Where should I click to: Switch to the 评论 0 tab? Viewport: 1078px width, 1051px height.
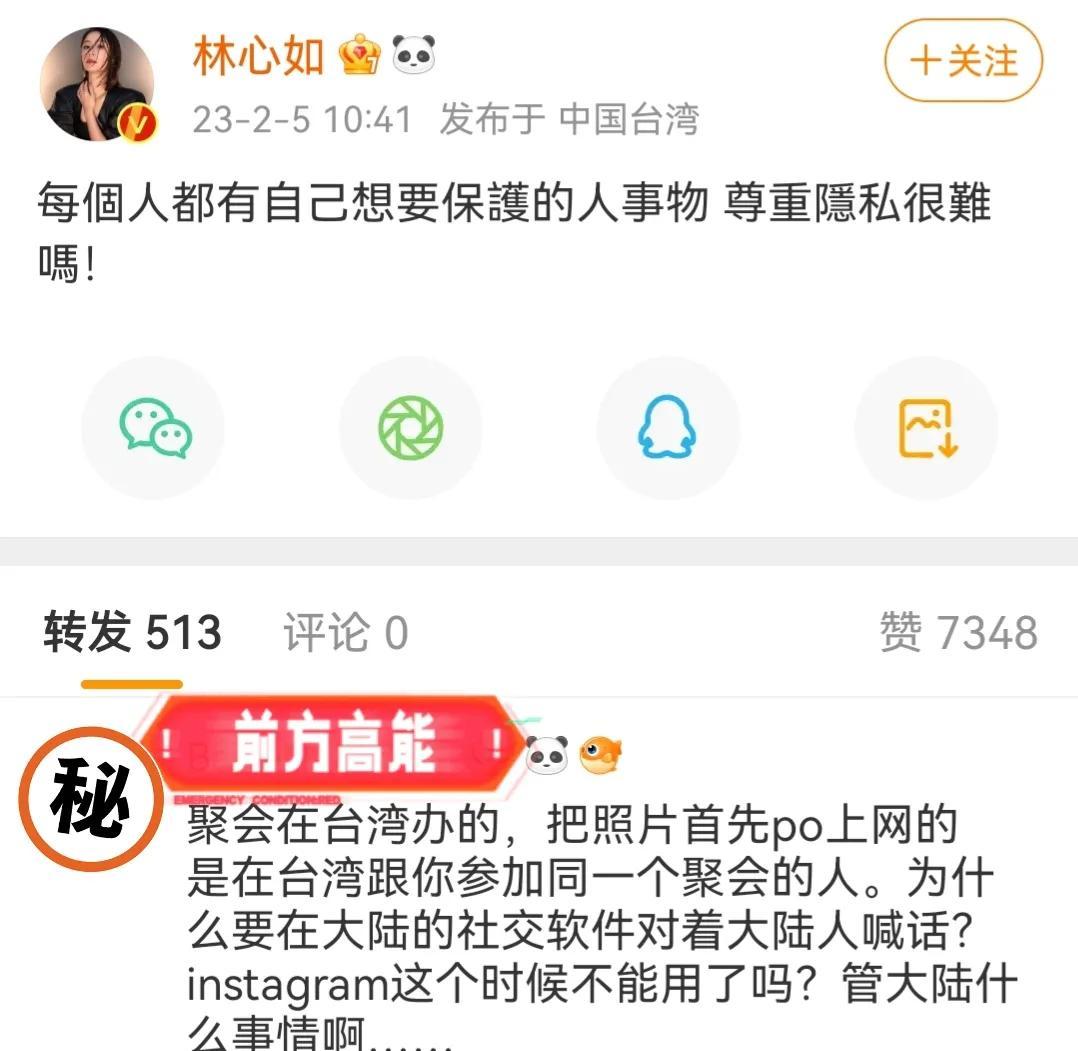tap(345, 633)
